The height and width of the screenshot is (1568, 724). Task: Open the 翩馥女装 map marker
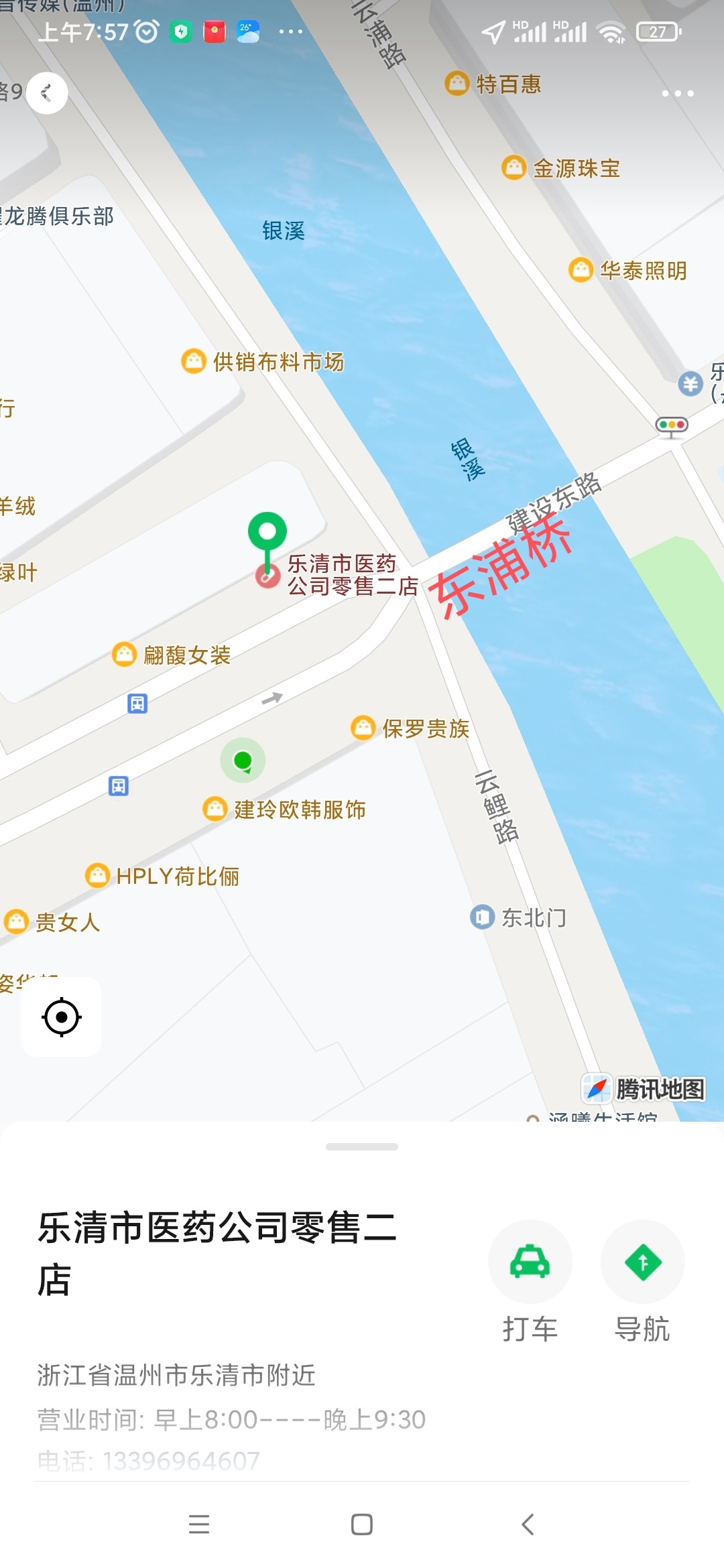tap(124, 655)
